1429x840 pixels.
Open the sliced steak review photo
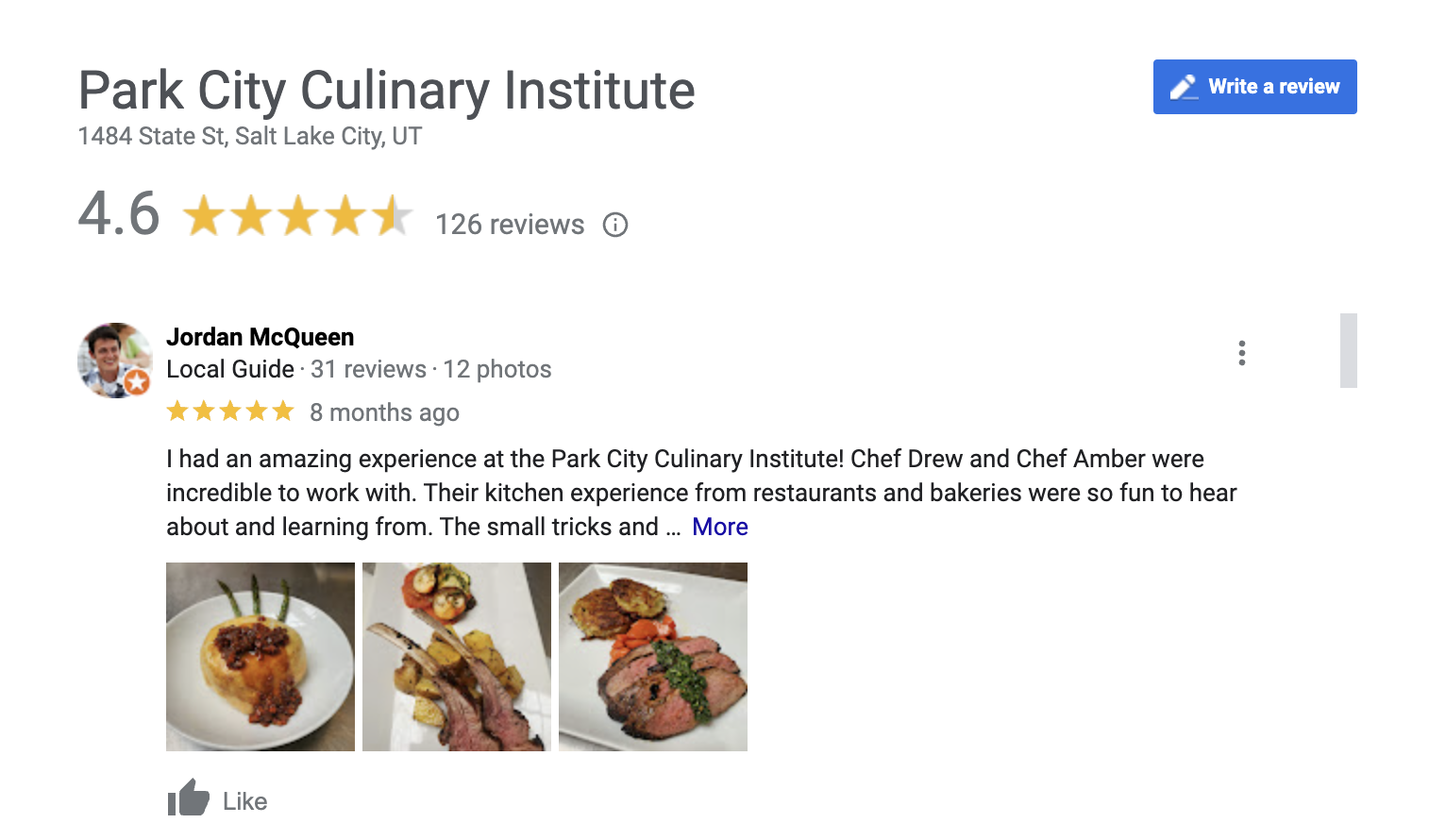point(653,657)
